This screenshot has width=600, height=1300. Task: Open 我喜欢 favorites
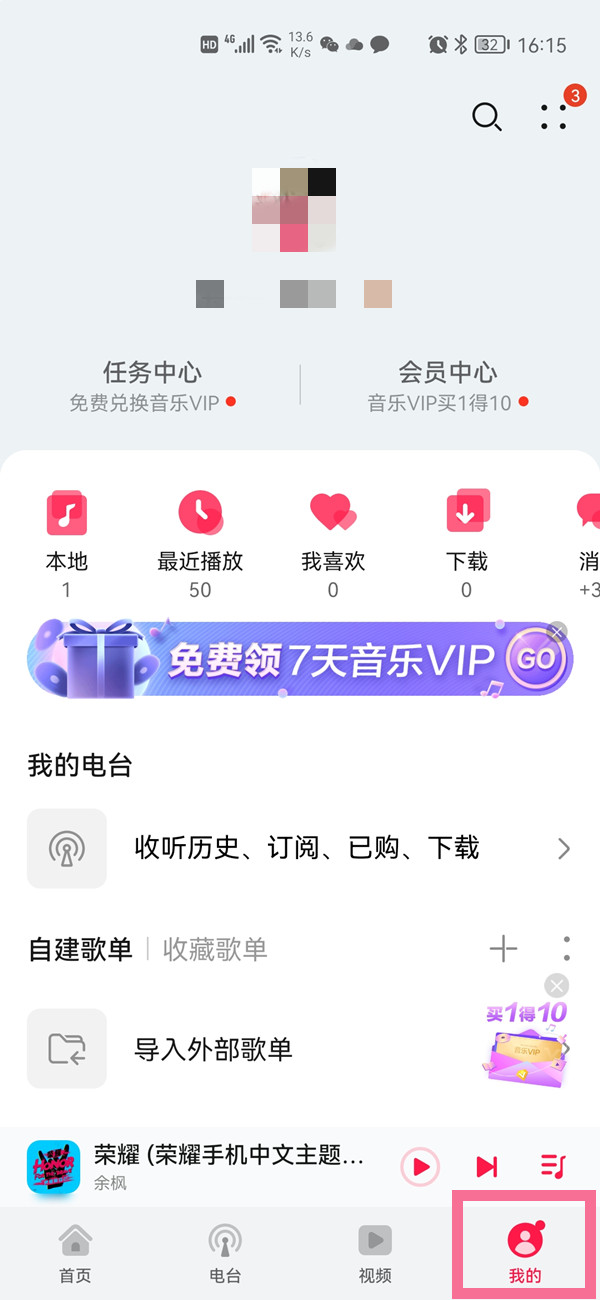(333, 542)
